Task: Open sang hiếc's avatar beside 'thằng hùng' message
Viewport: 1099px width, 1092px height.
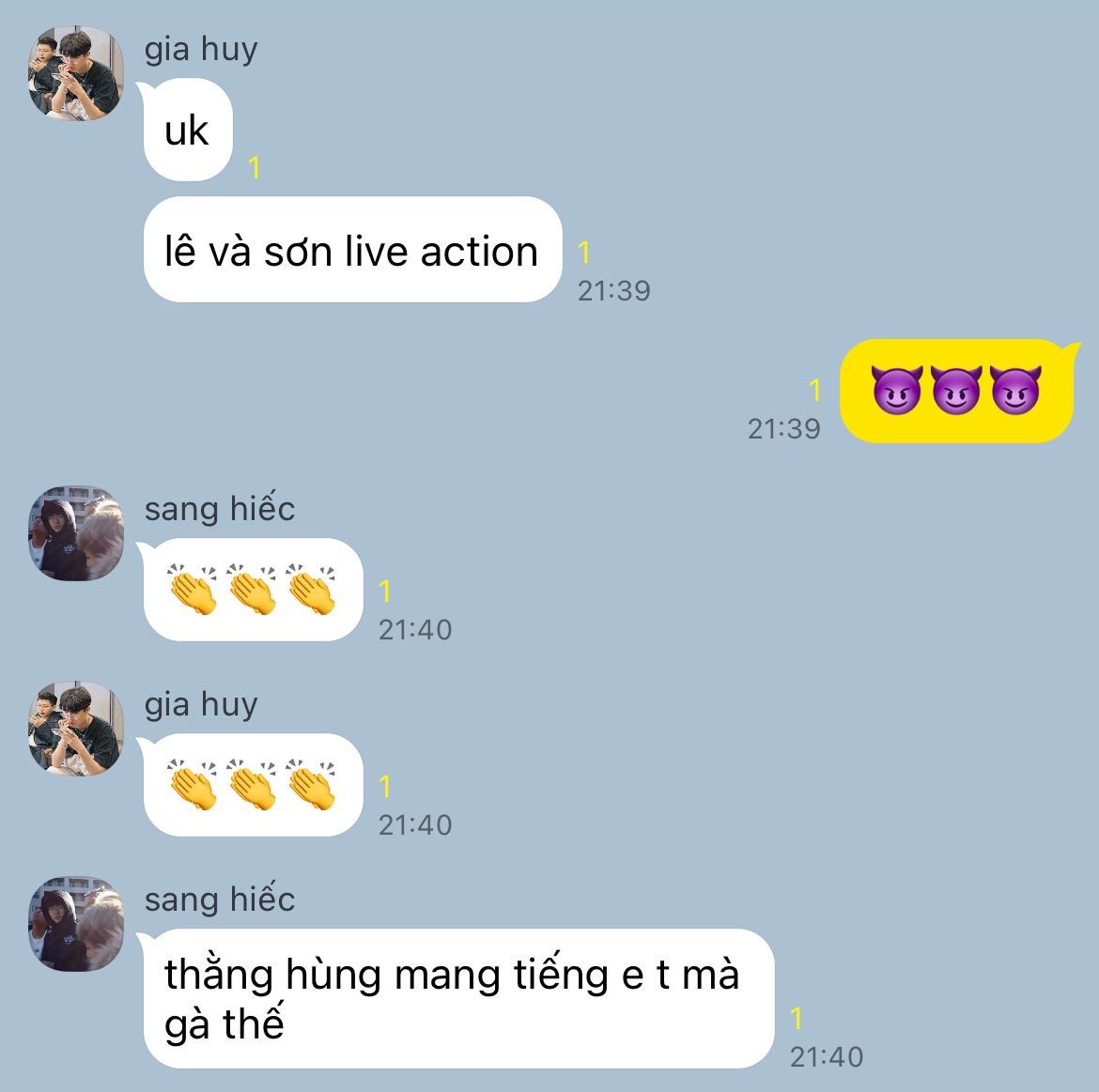Action: pos(76,924)
